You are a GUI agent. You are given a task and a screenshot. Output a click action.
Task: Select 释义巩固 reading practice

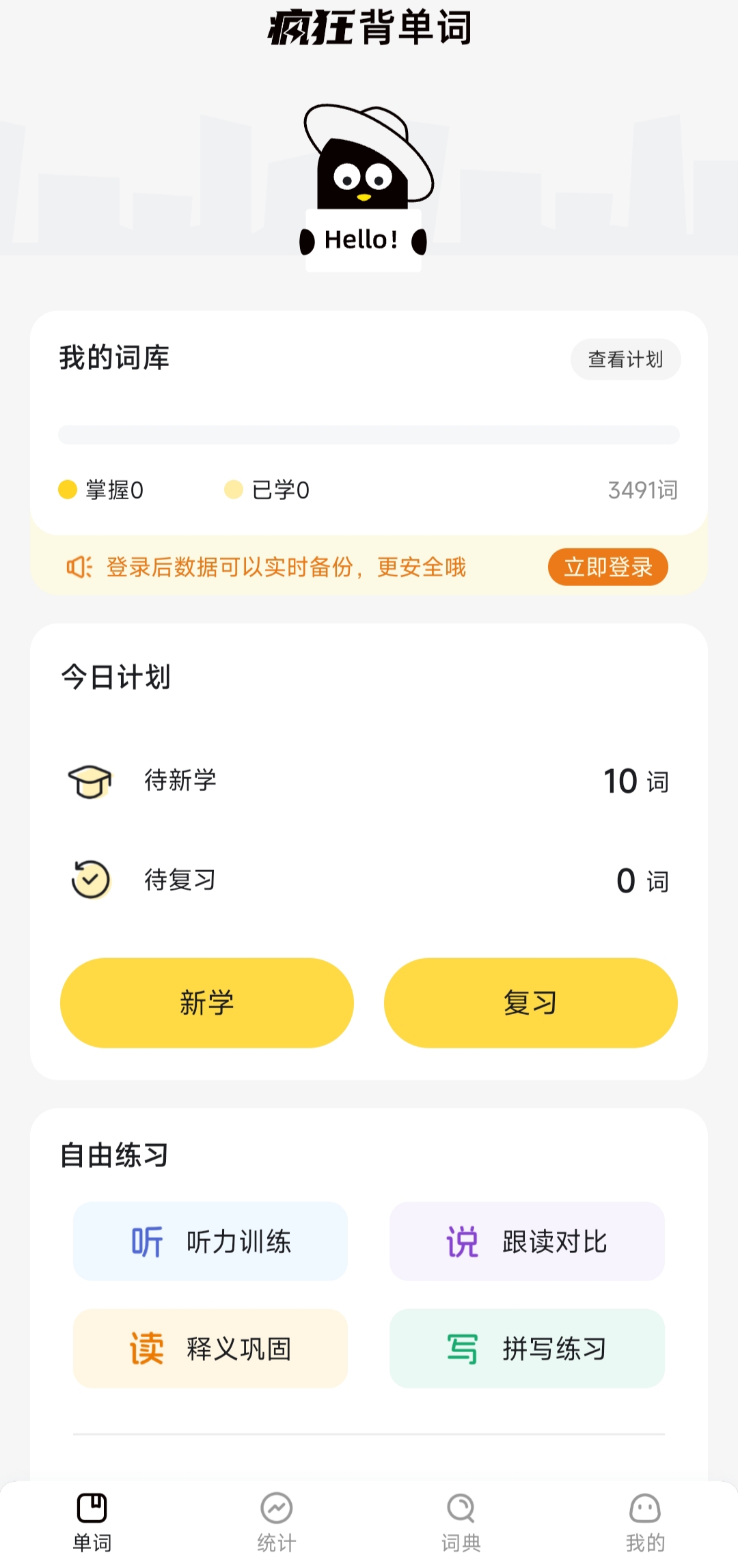point(210,1349)
